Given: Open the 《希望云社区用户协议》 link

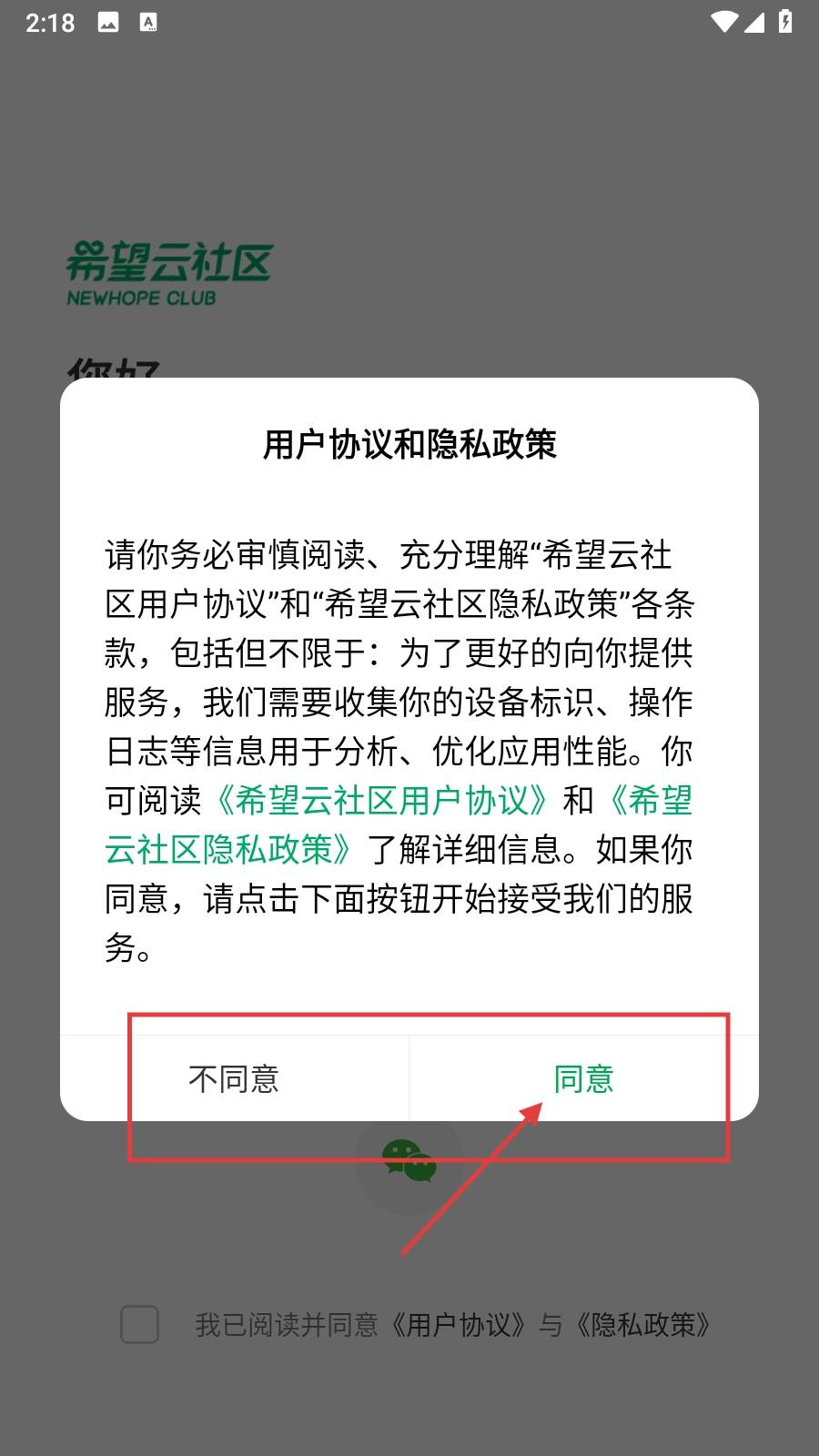Looking at the screenshot, I should 380,801.
